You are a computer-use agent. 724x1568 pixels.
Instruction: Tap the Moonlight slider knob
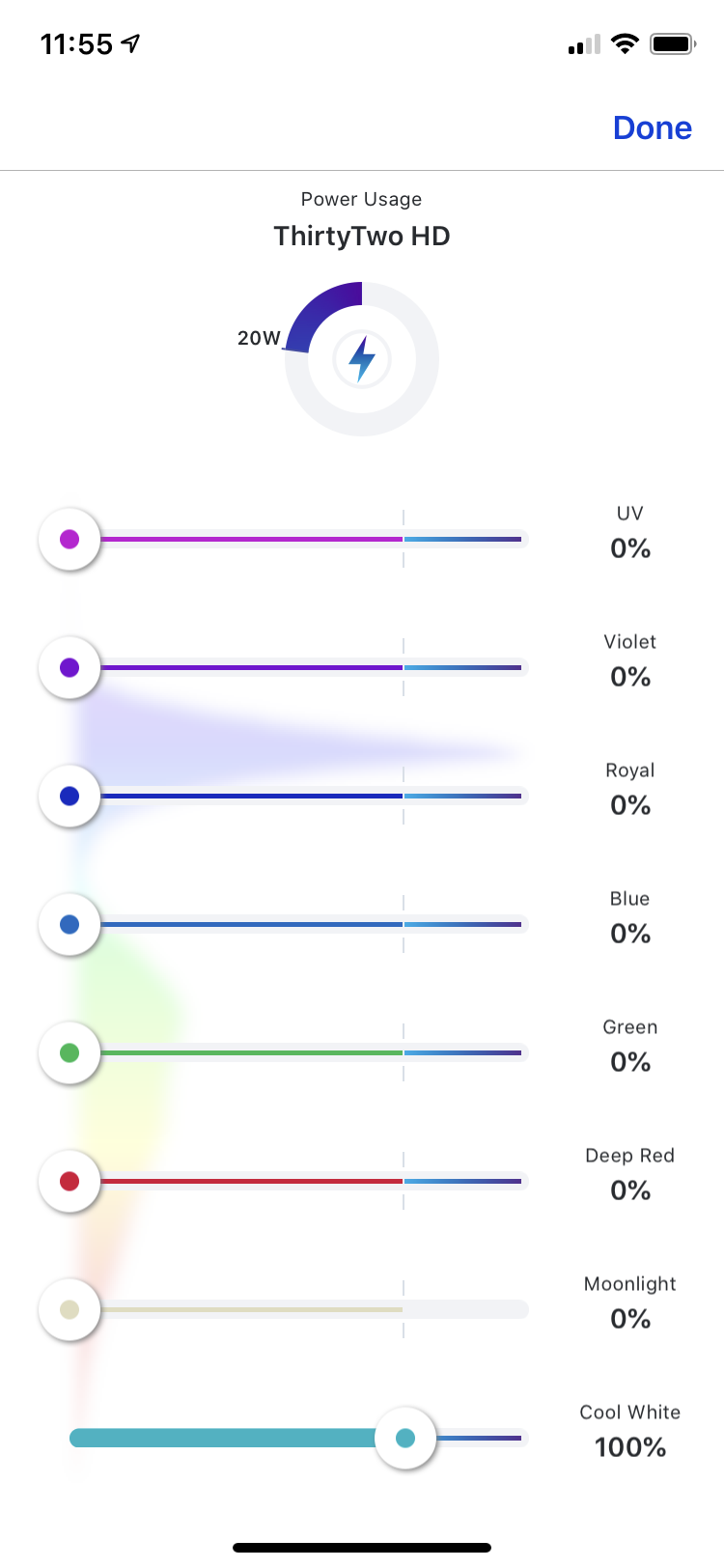point(70,1309)
